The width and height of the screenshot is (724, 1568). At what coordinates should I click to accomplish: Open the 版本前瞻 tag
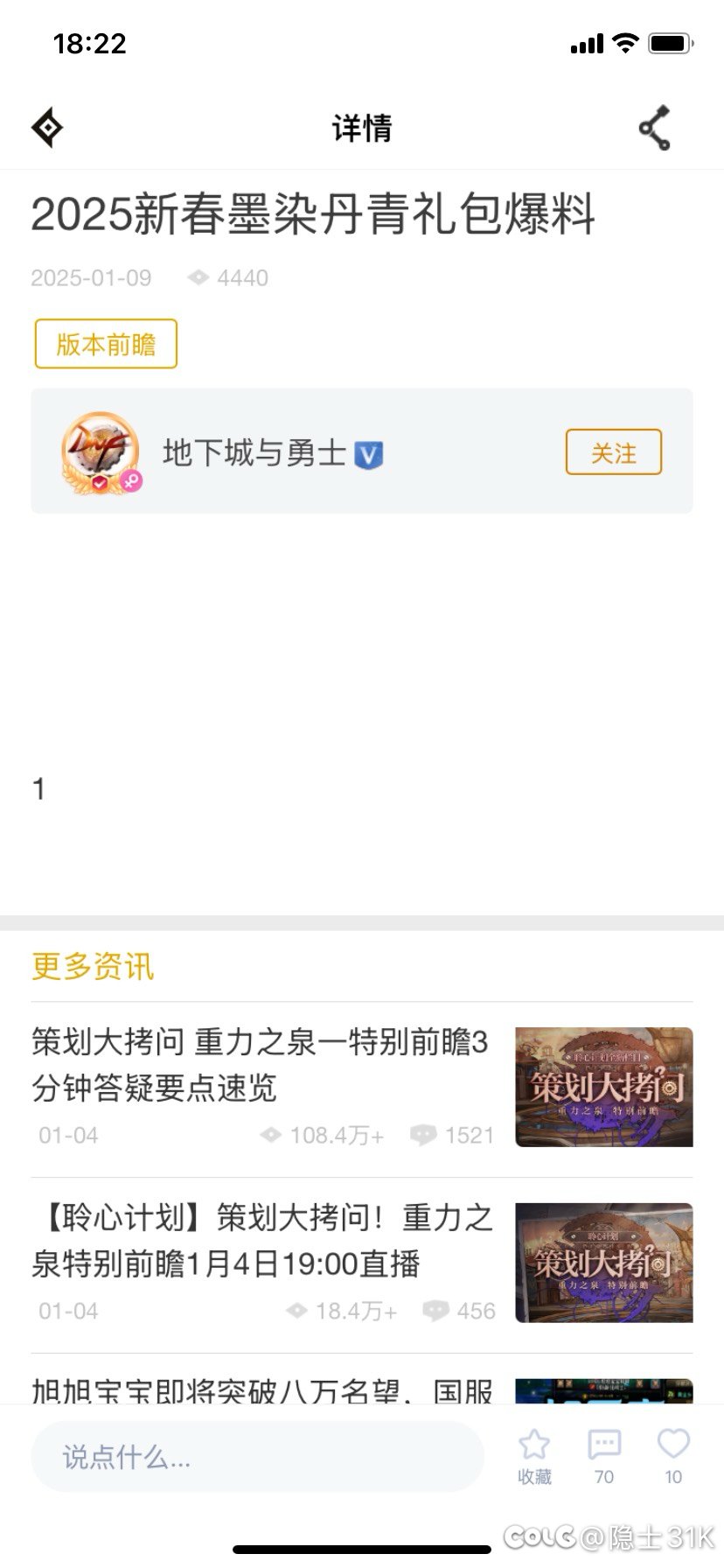pos(106,344)
